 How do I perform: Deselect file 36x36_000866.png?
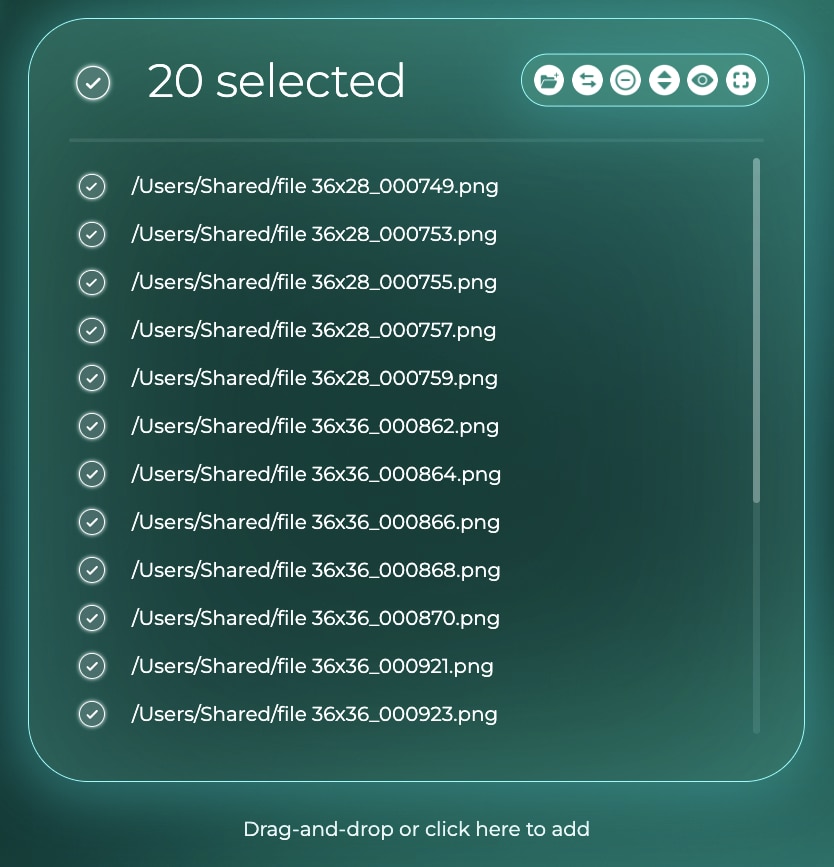pos(92,522)
